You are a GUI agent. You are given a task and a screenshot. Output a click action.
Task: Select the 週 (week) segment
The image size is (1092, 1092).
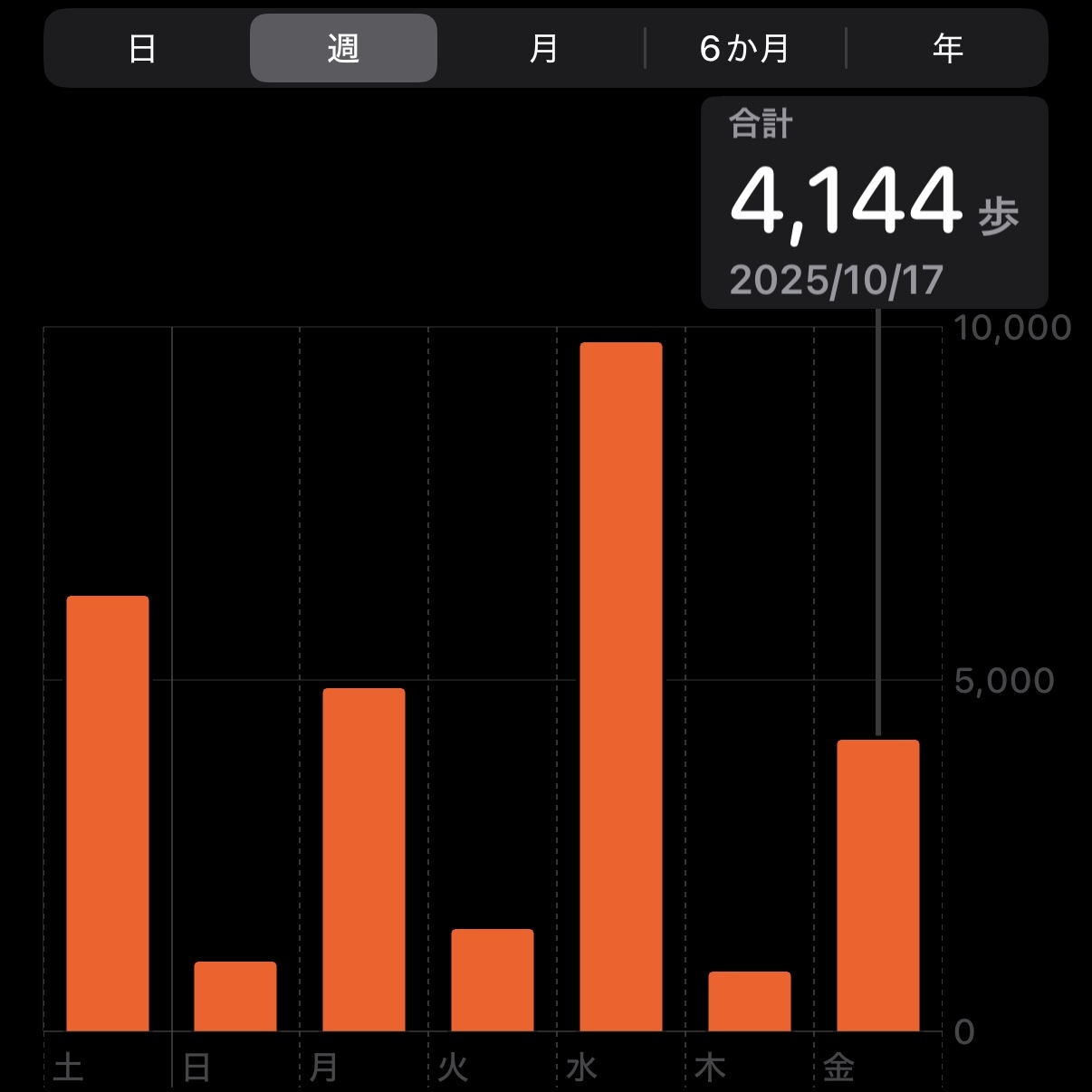coord(343,49)
